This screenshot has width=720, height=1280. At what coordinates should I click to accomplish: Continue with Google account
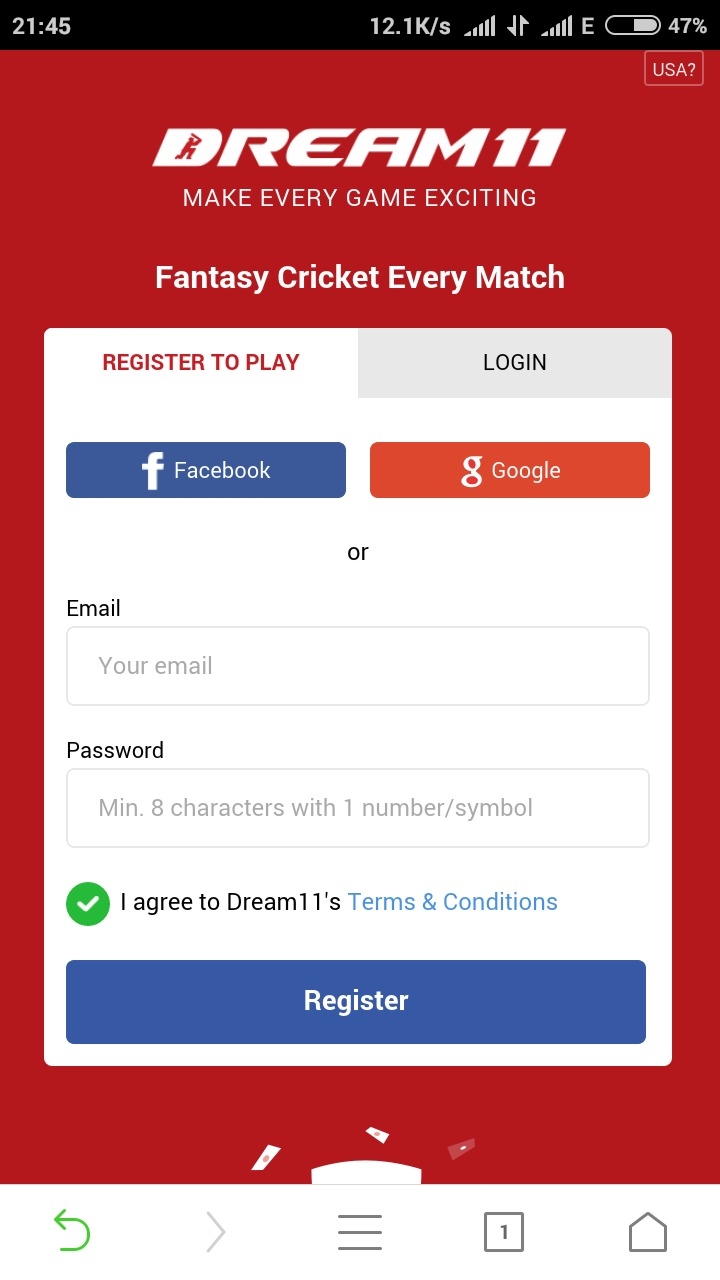(510, 470)
